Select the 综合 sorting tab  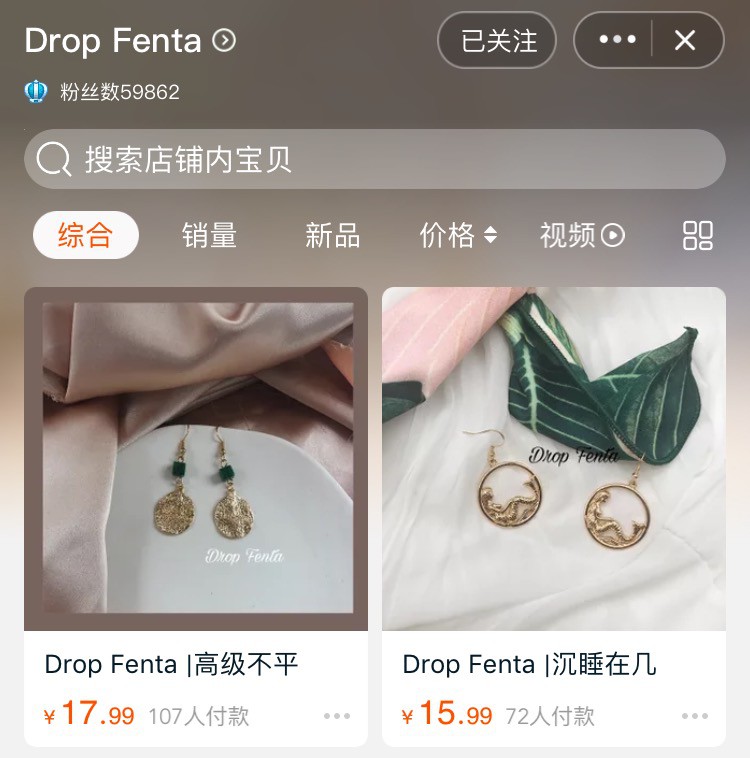point(86,235)
